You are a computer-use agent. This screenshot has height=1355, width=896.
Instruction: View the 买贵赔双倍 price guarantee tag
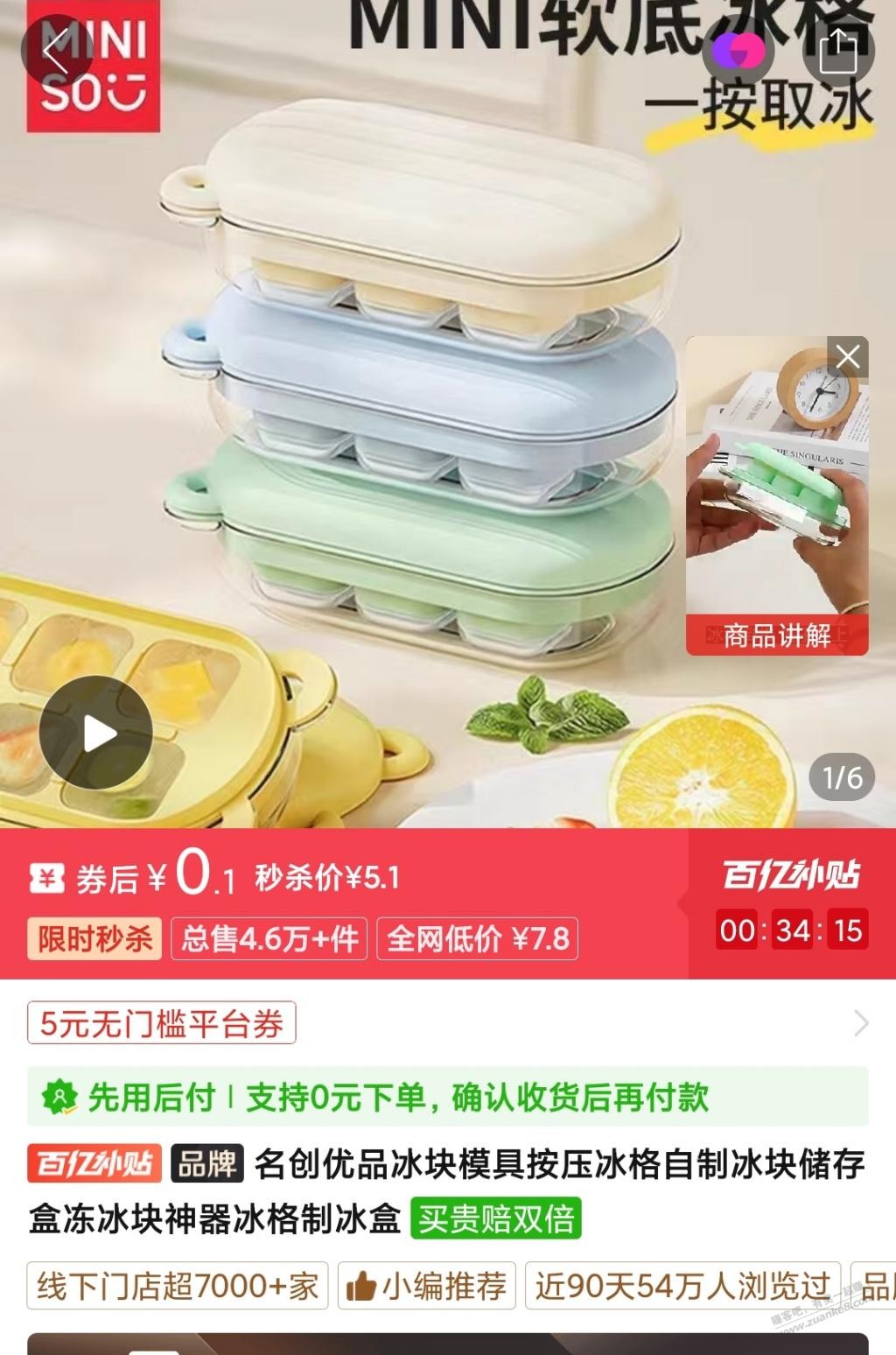click(495, 1218)
